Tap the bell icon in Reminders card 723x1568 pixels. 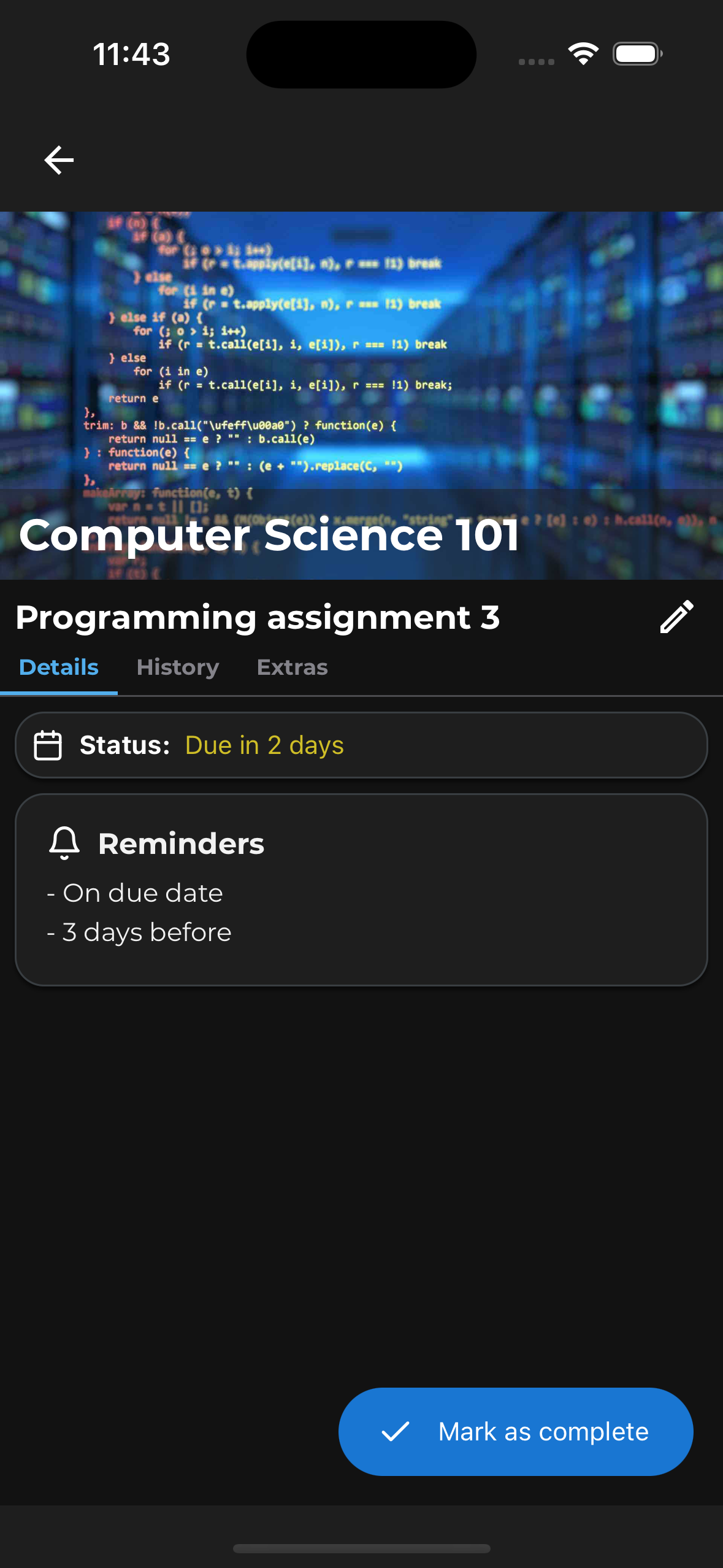(x=64, y=844)
